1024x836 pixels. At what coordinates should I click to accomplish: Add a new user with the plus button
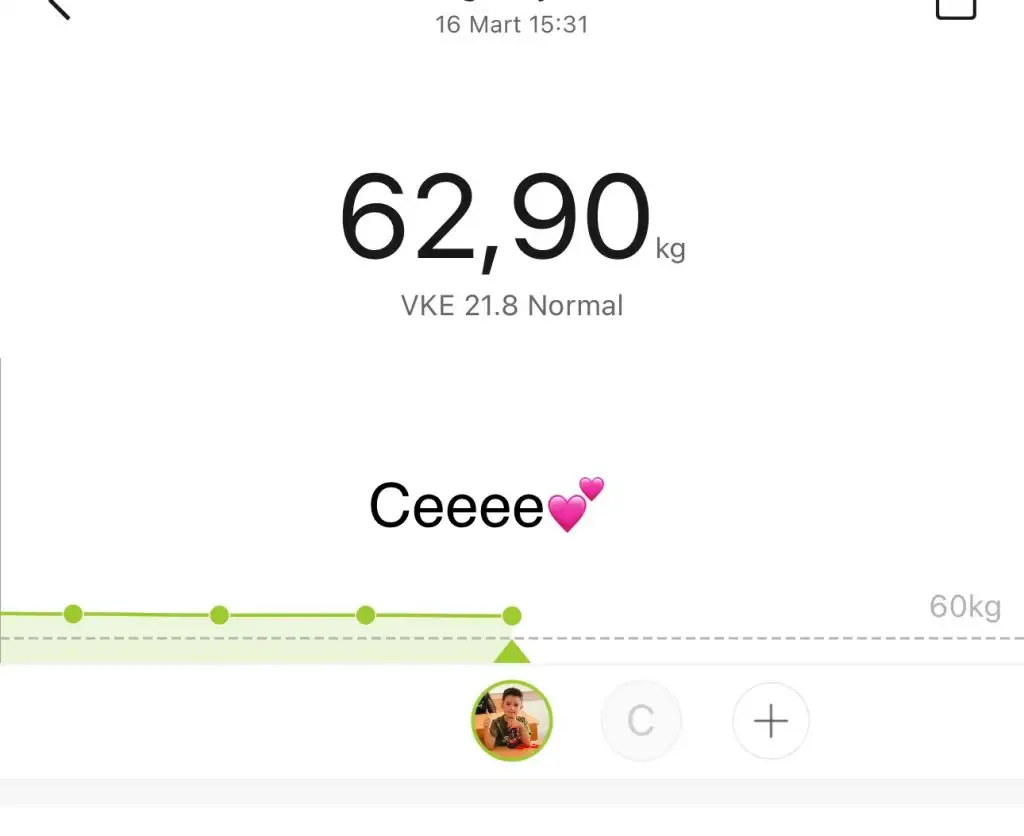771,720
